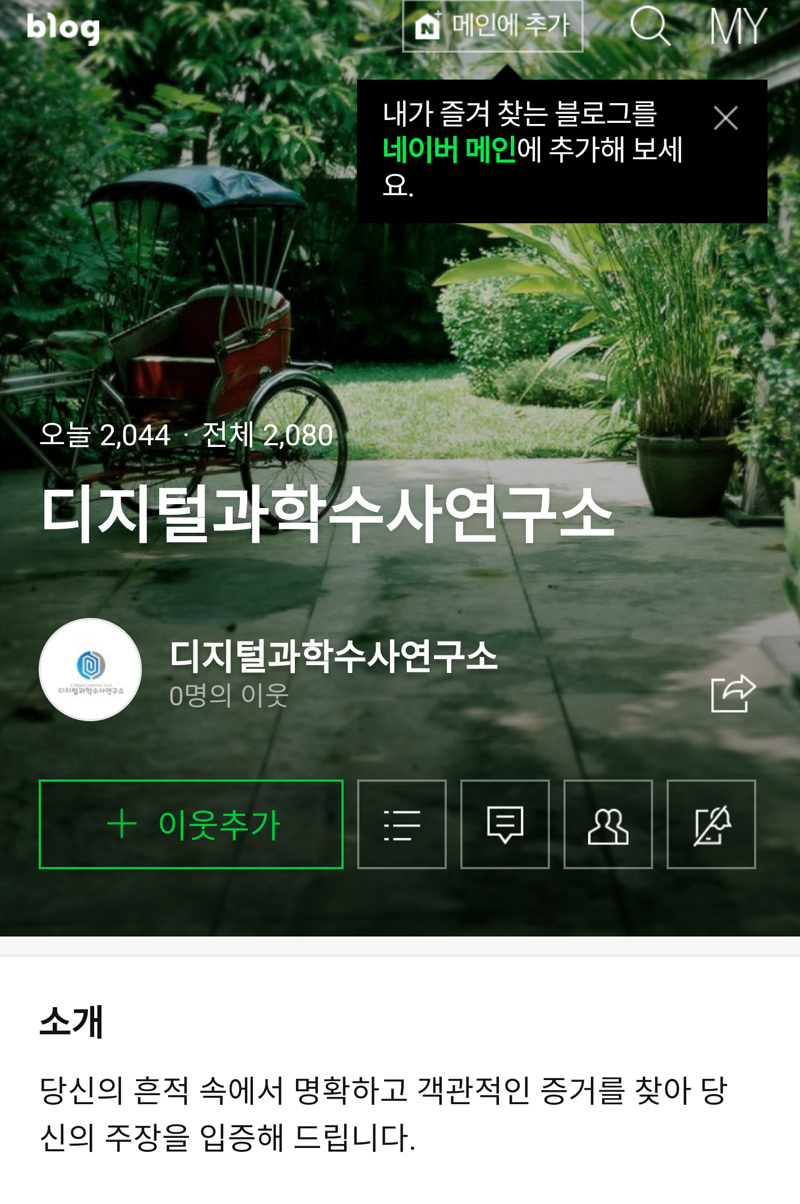Tap 이웃추가 to add neighbor

pos(191,825)
